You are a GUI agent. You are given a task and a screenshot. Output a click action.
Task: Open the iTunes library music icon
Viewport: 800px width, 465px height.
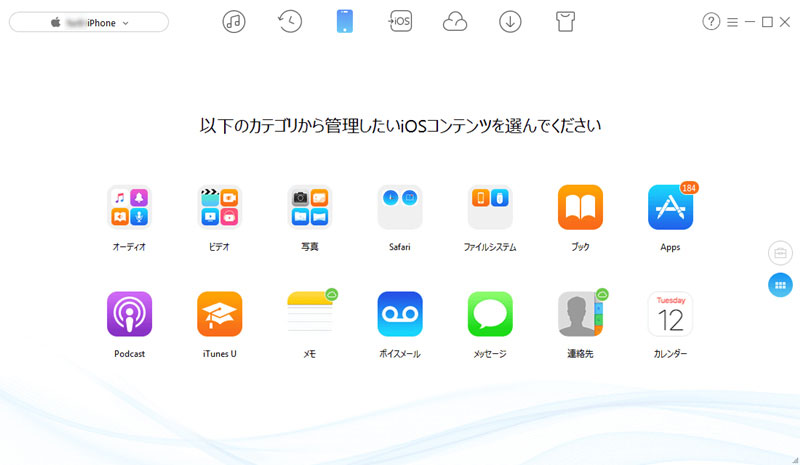pyautogui.click(x=234, y=22)
